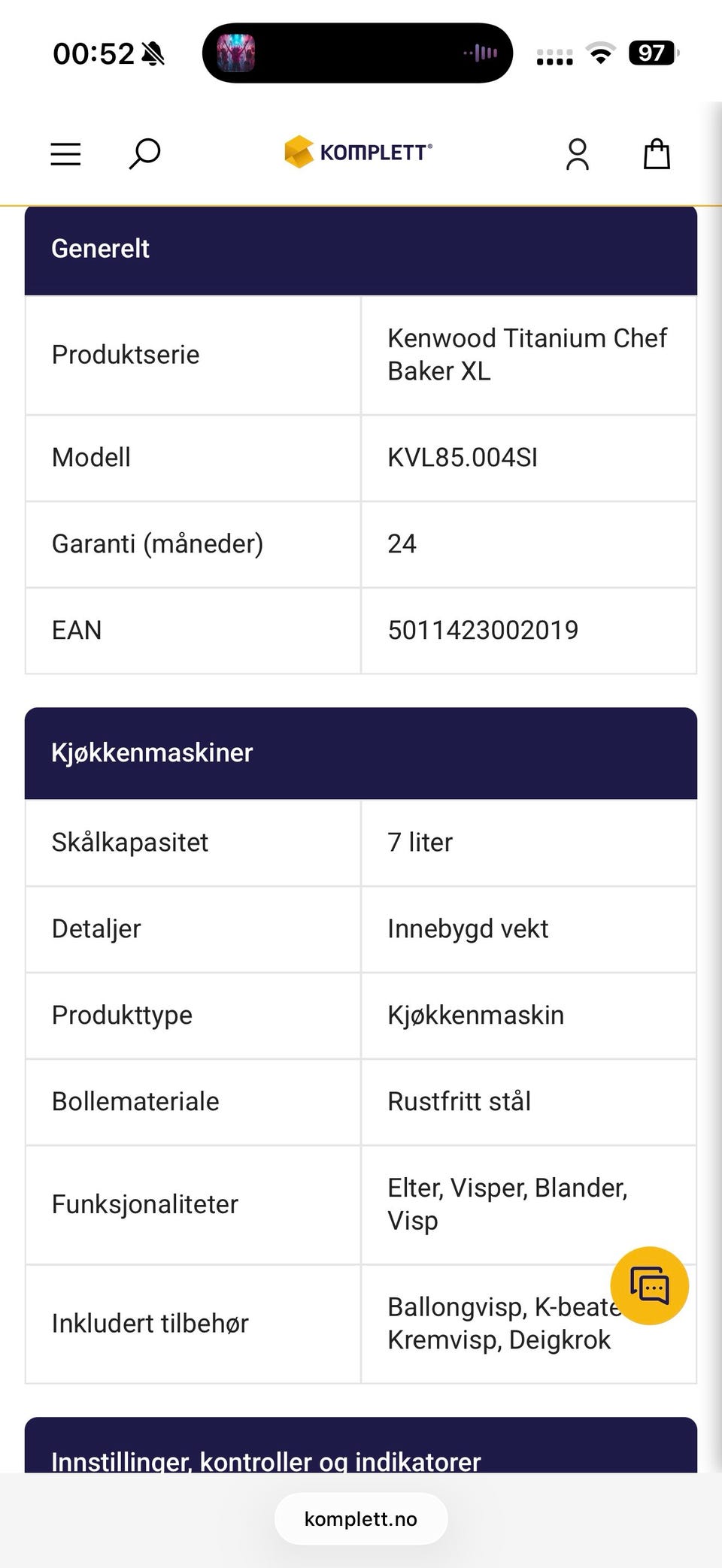Tap the media playing in Dynamic Island
This screenshot has height=1568, width=722.
pyautogui.click(x=235, y=53)
